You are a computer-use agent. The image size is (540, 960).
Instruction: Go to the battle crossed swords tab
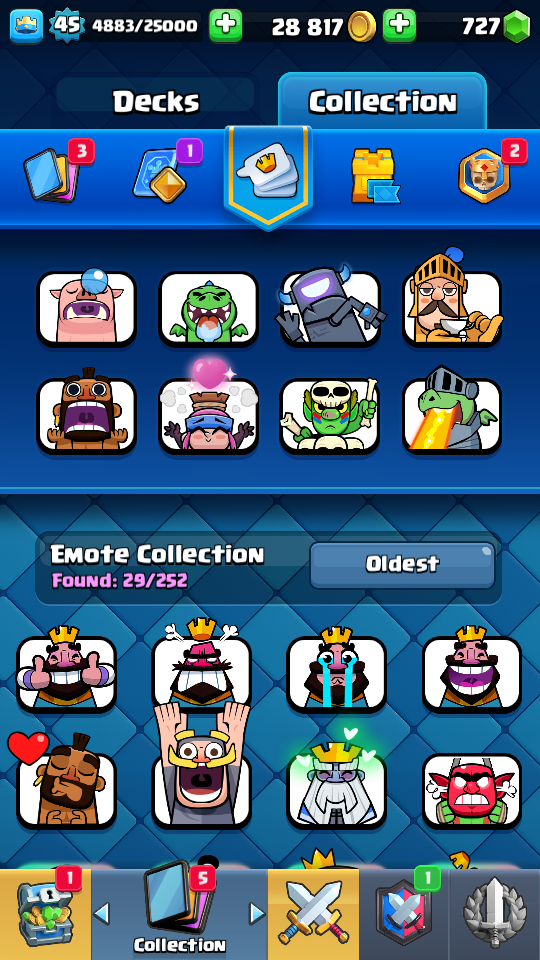313,915
